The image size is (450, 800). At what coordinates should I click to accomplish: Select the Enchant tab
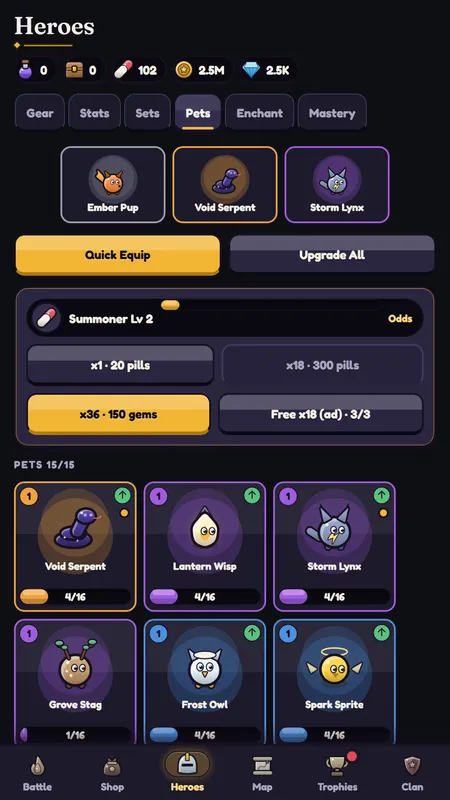pyautogui.click(x=259, y=113)
